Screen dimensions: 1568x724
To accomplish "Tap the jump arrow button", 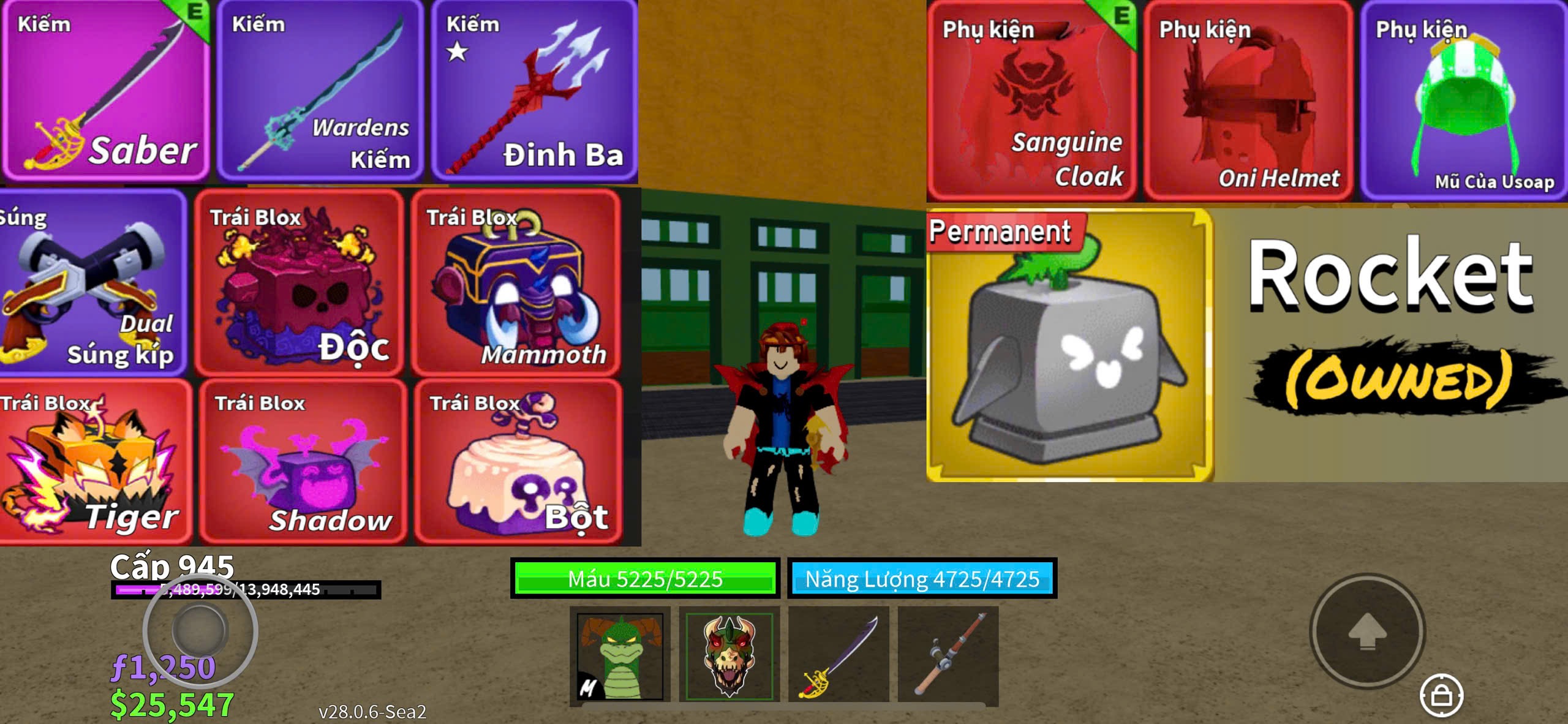I will coord(1367,632).
